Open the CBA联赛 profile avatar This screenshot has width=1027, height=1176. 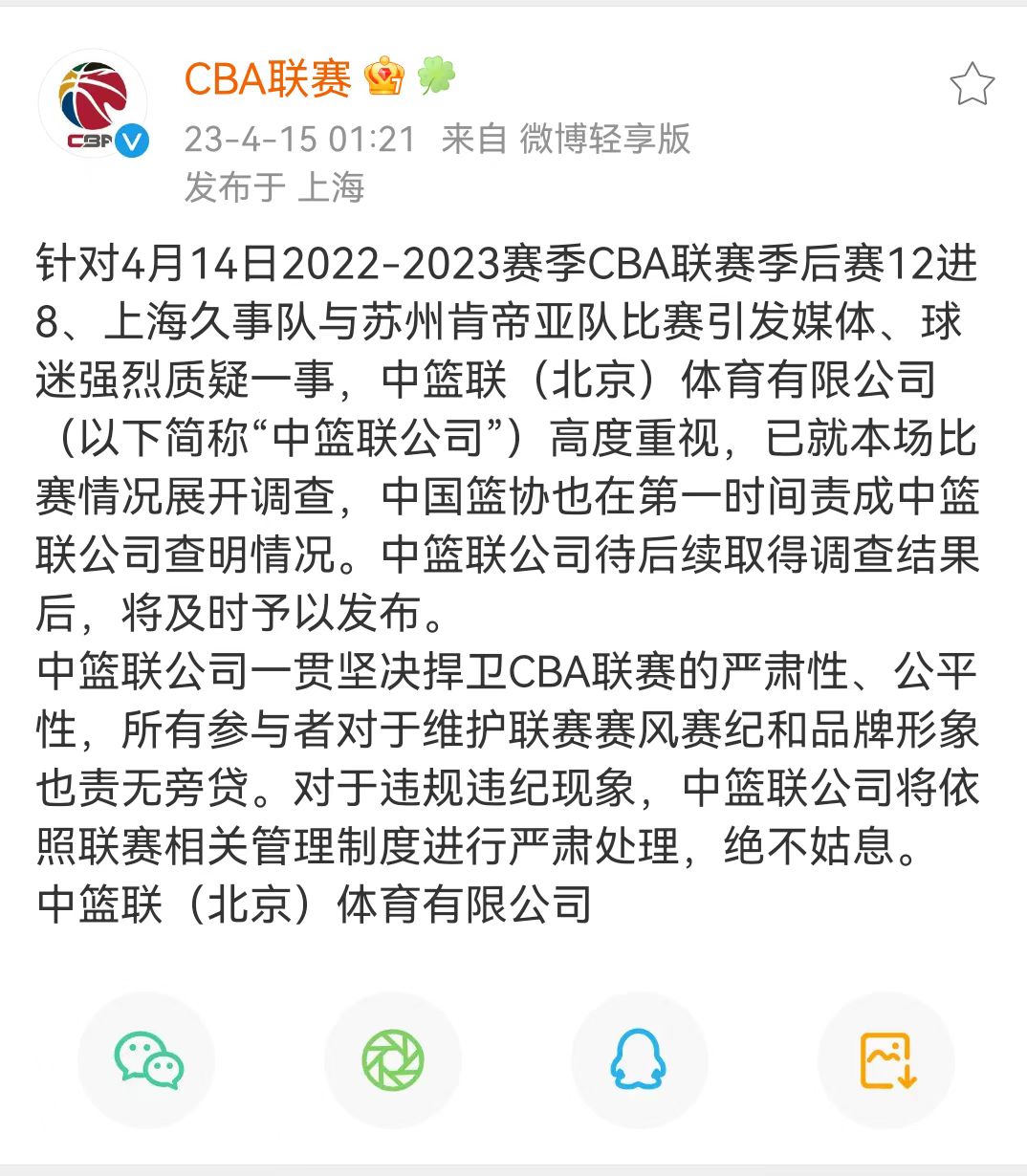93,105
